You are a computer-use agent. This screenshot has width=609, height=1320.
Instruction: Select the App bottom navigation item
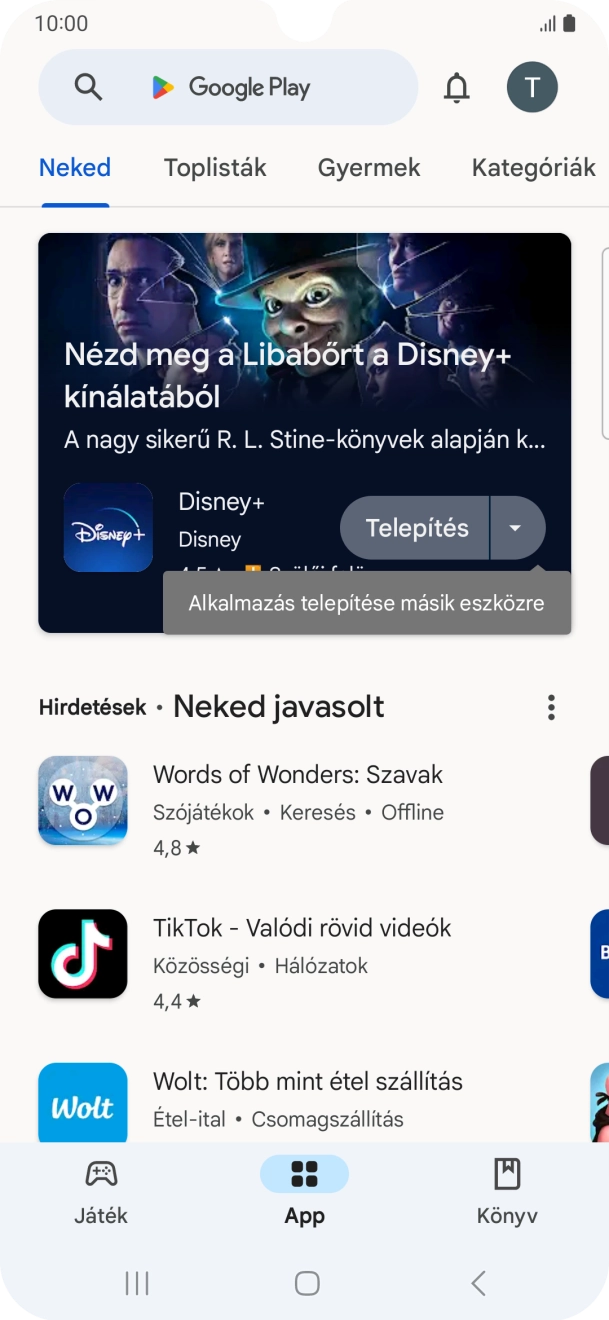click(304, 1192)
